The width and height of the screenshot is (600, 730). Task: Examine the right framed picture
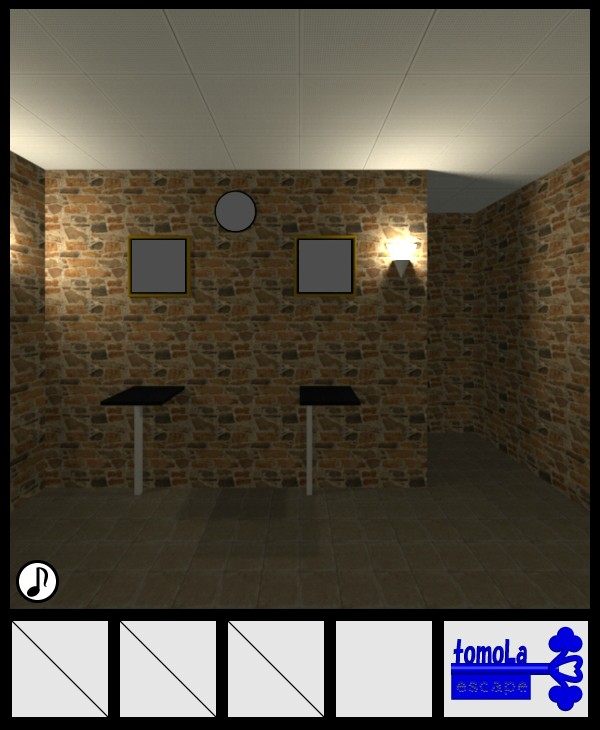click(x=325, y=266)
